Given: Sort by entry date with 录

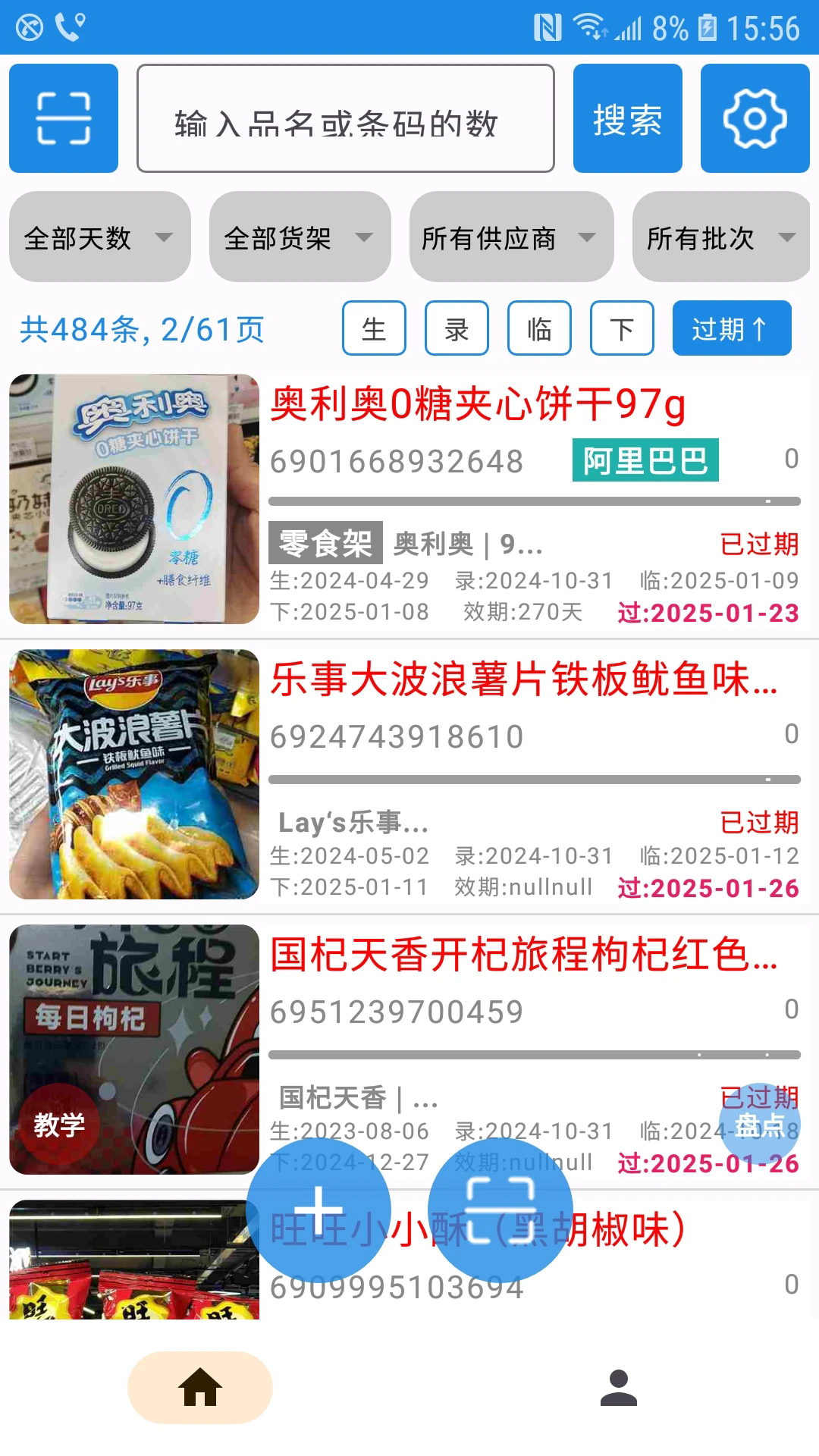Looking at the screenshot, I should click(x=457, y=328).
